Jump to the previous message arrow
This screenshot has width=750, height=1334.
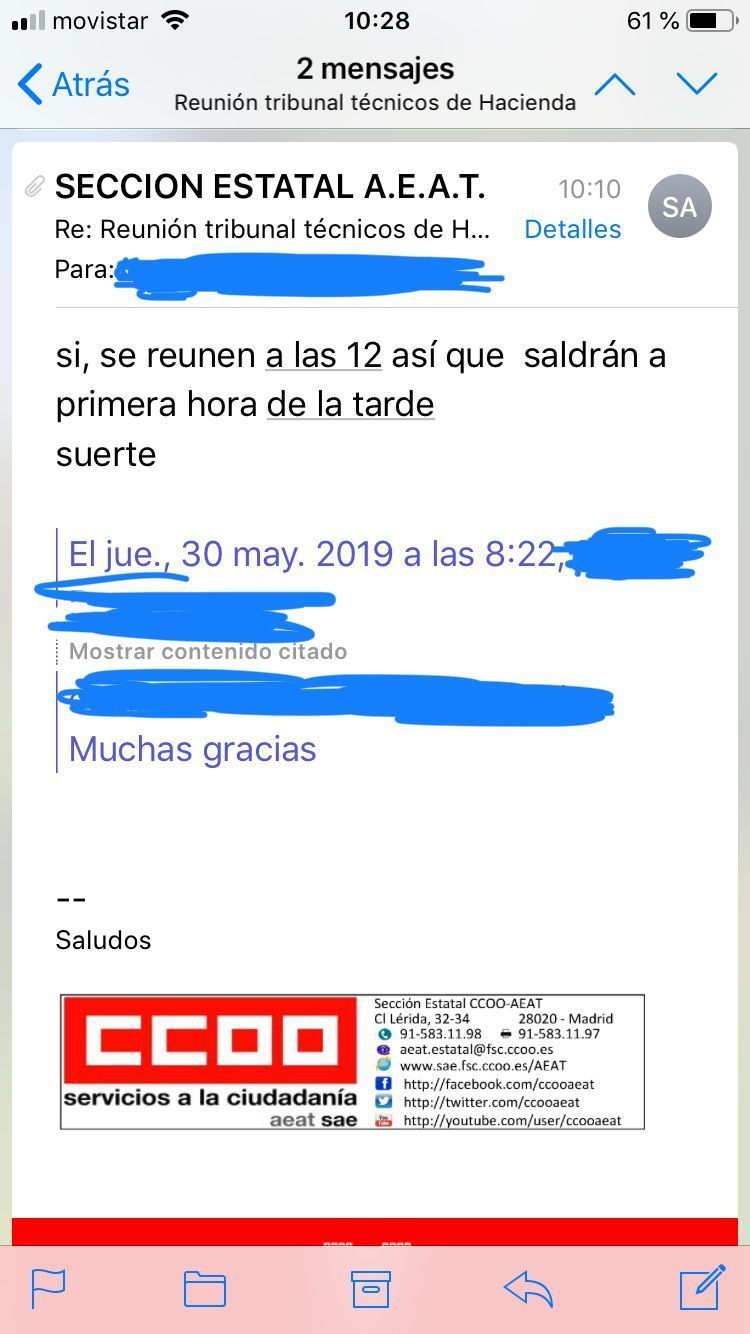tap(615, 85)
